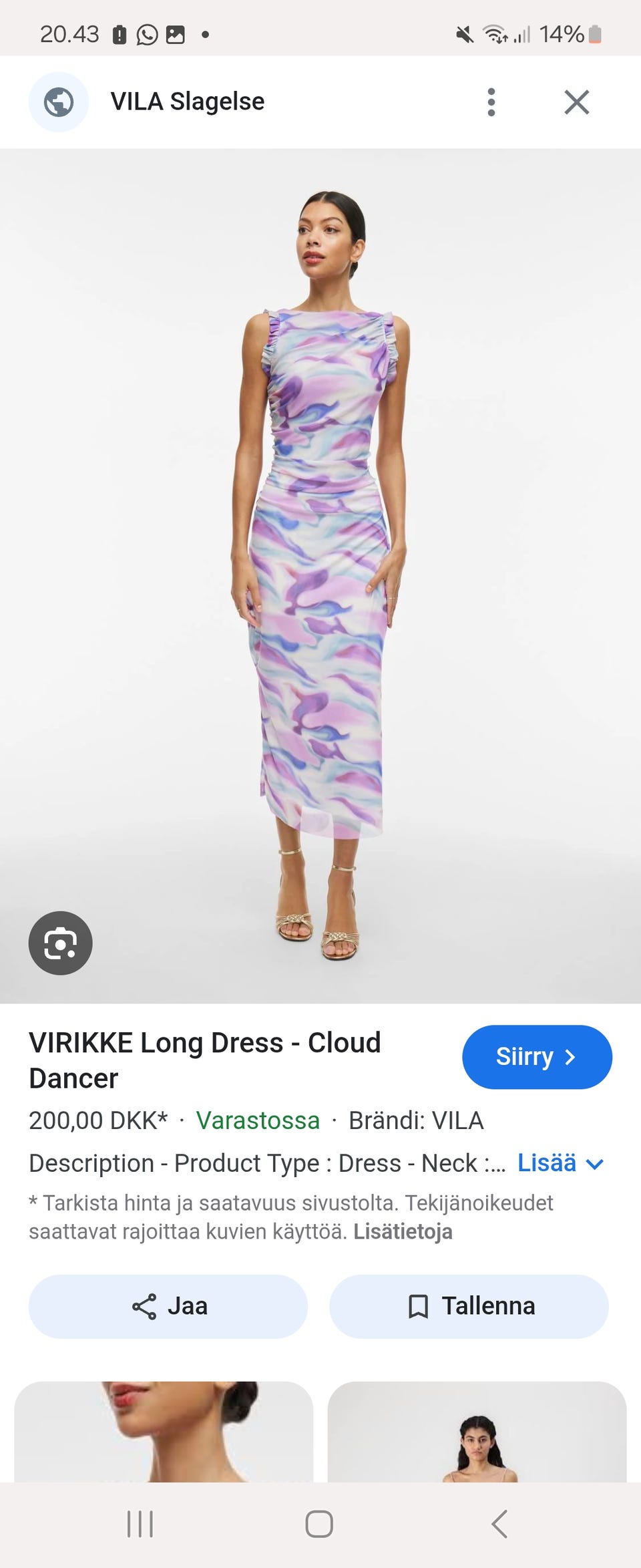Open the Lisätietoja link
The height and width of the screenshot is (1568, 641).
[x=403, y=1231]
